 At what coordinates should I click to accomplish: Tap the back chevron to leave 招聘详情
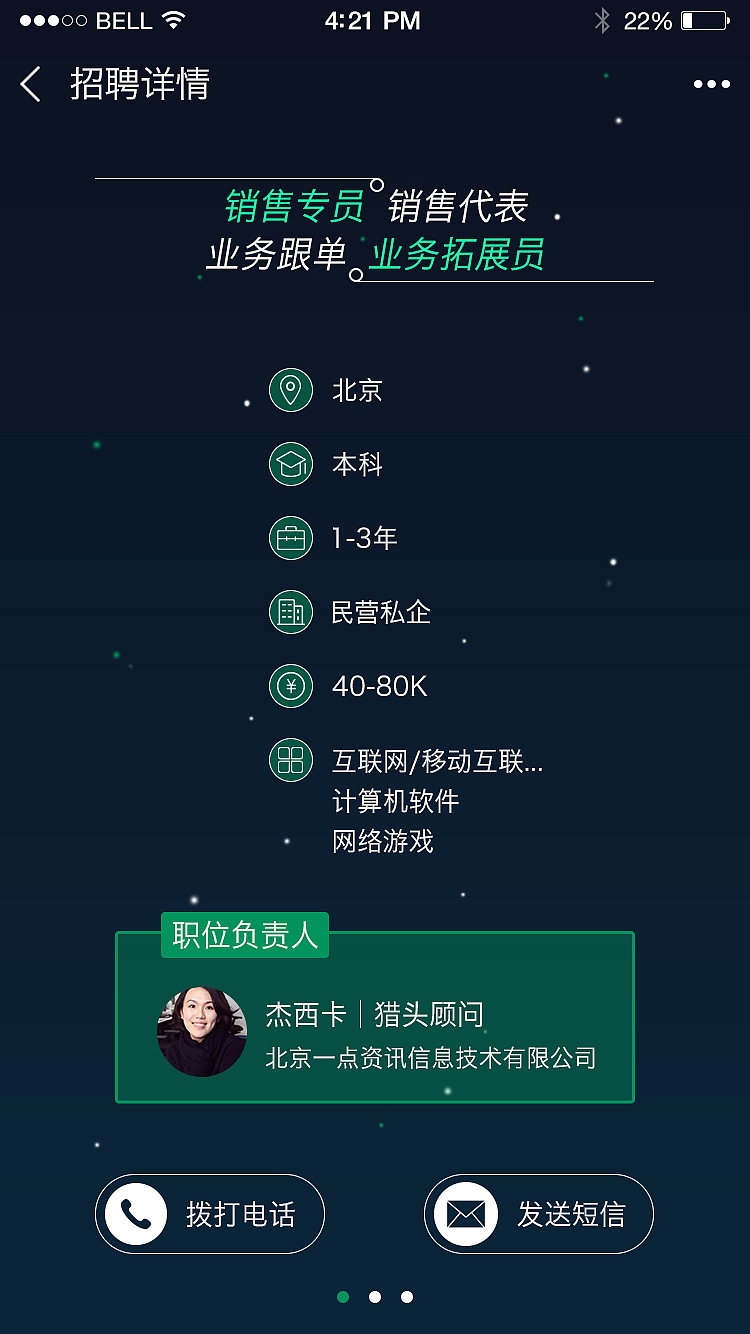coord(29,84)
